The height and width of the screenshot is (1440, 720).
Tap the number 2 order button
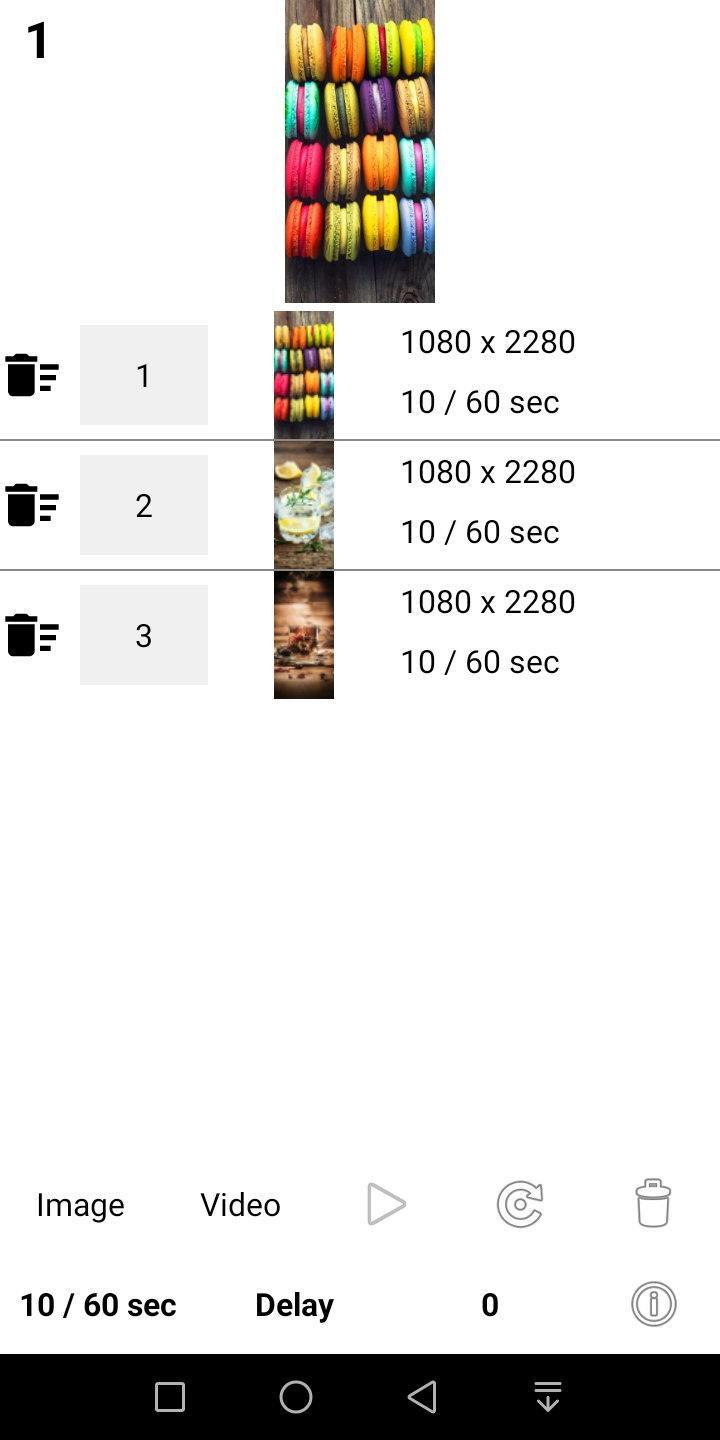(x=144, y=505)
